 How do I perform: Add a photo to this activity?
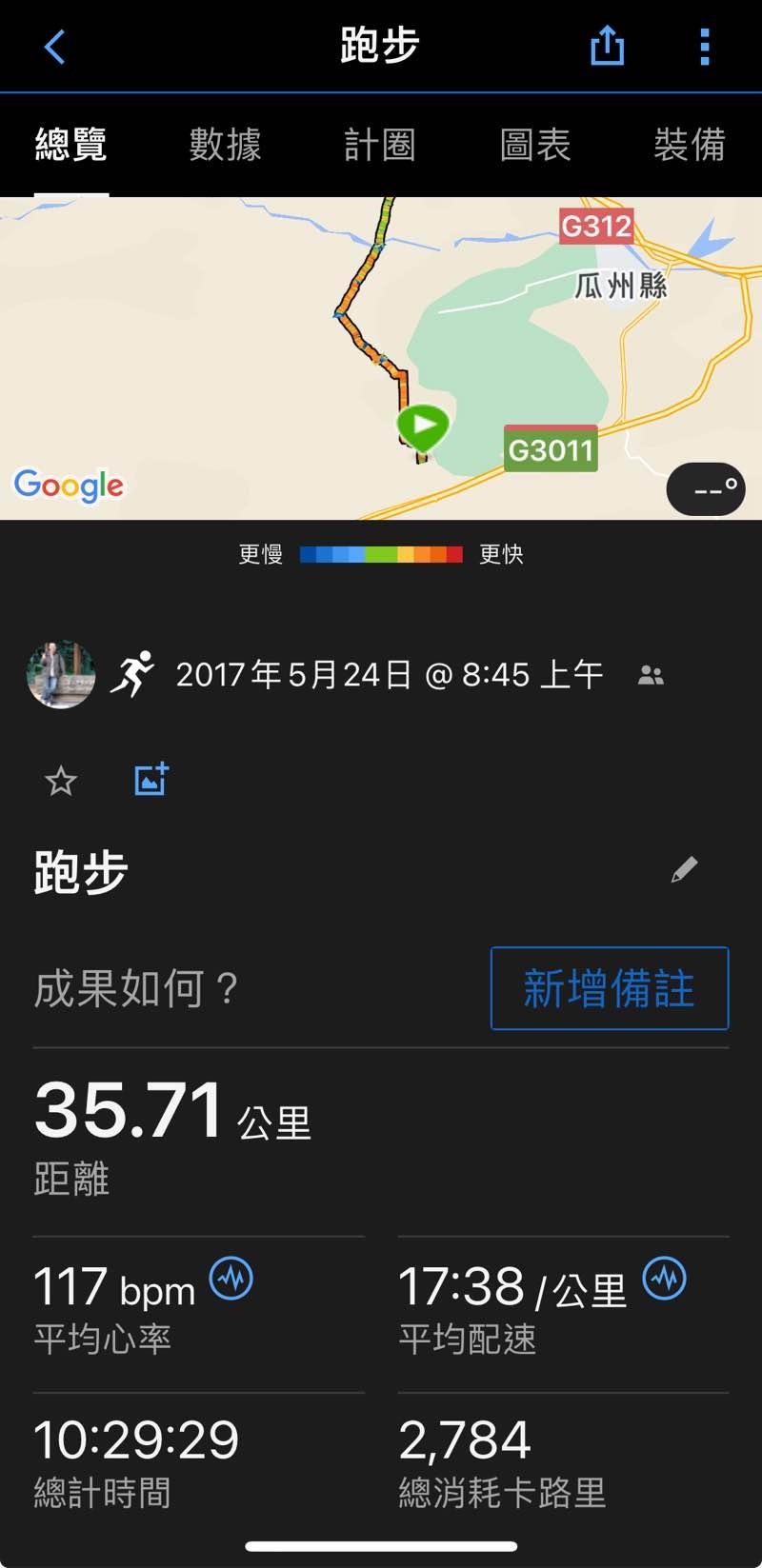coord(151,780)
